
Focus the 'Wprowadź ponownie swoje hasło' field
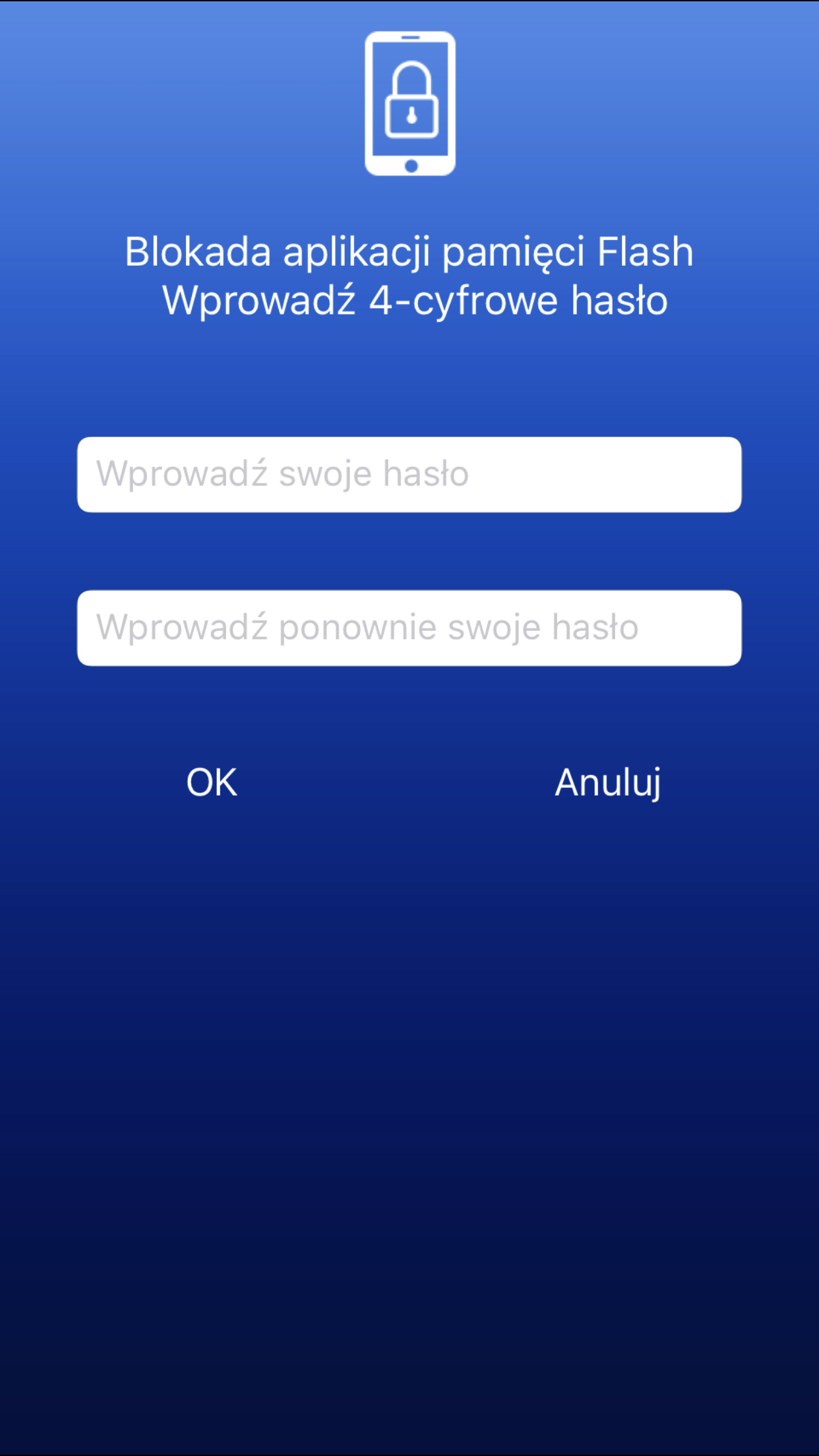(409, 628)
